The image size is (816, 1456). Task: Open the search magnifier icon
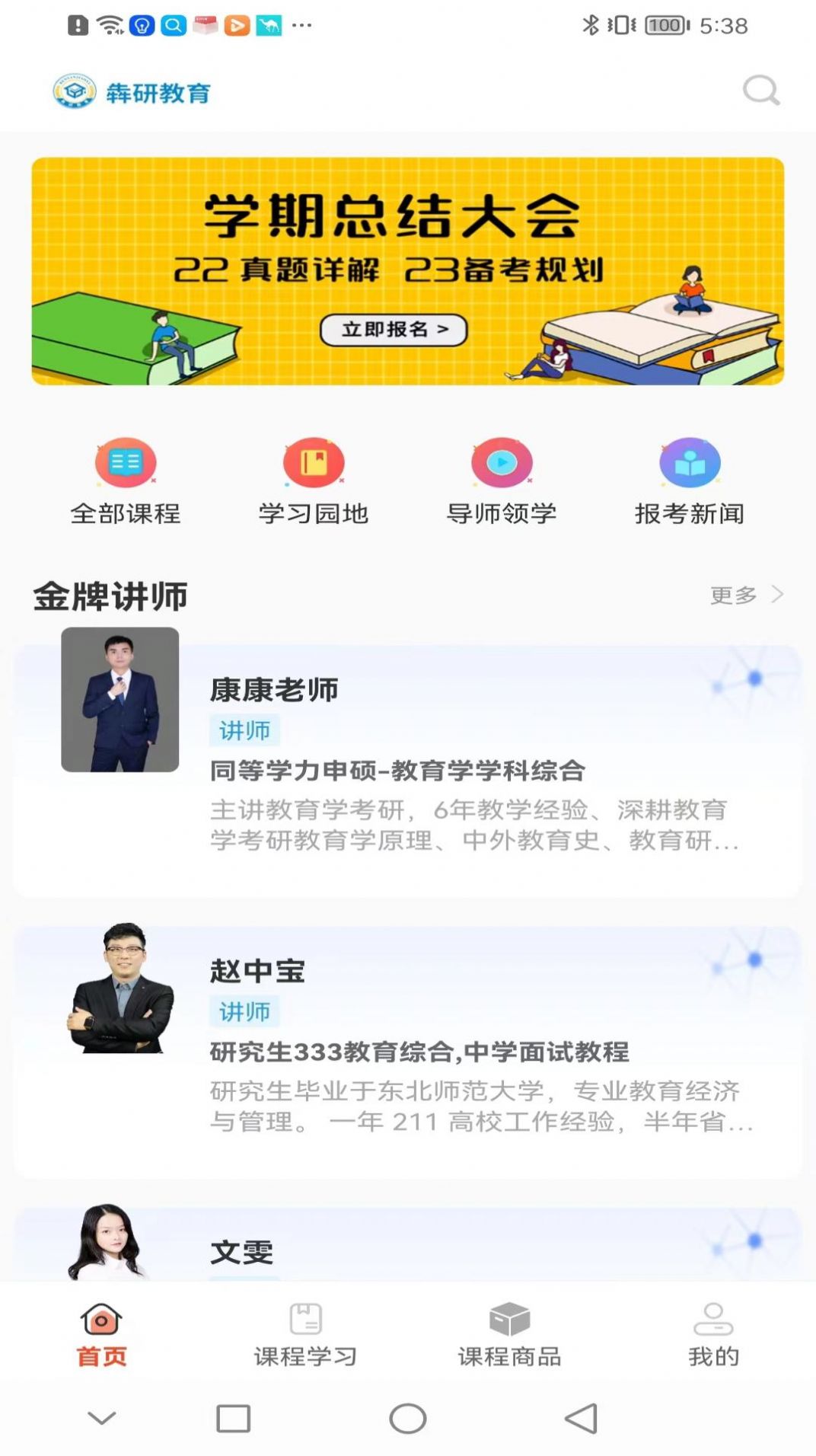[760, 91]
